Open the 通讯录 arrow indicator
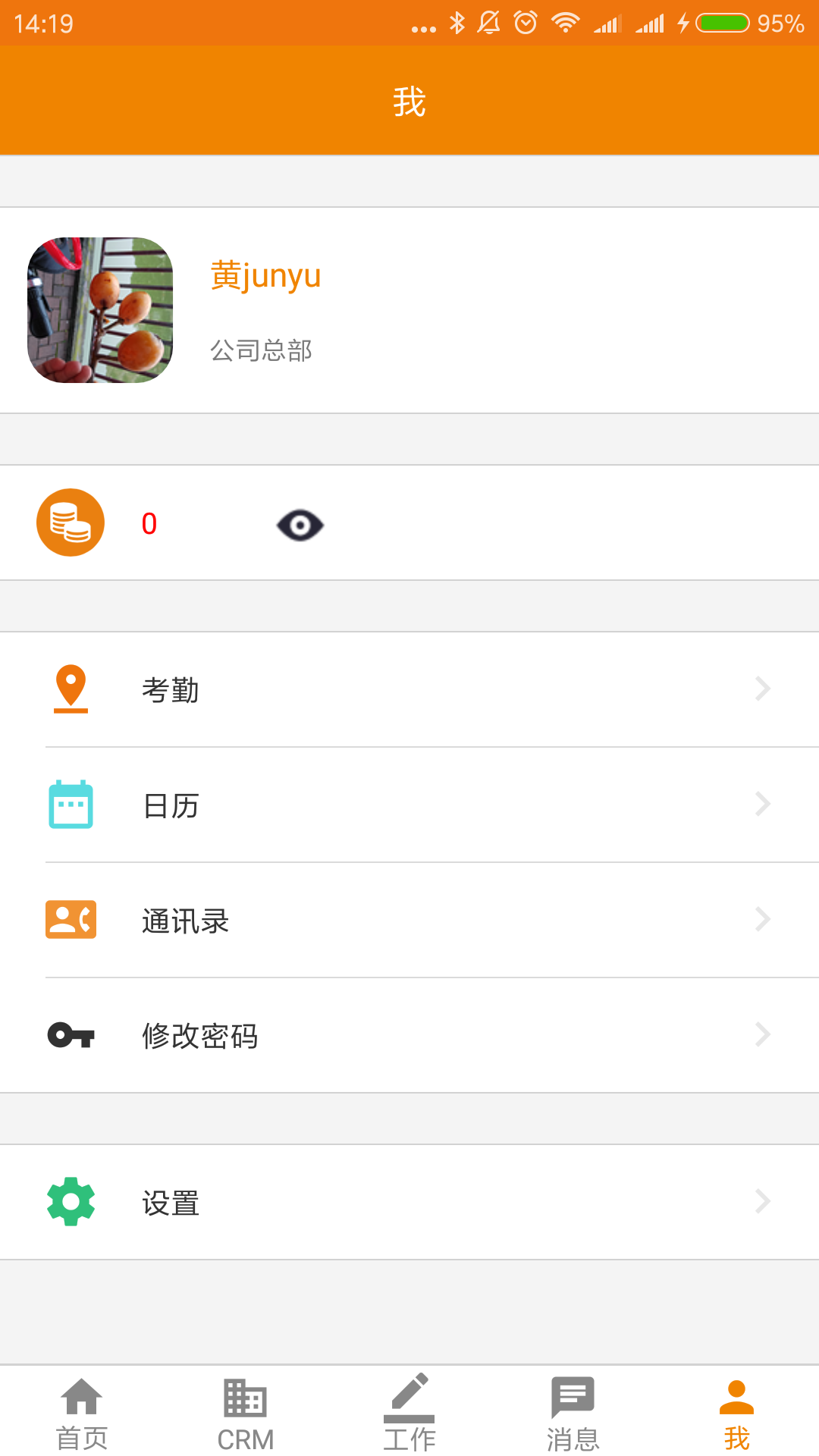Screen dimensions: 819x1456 tap(762, 920)
